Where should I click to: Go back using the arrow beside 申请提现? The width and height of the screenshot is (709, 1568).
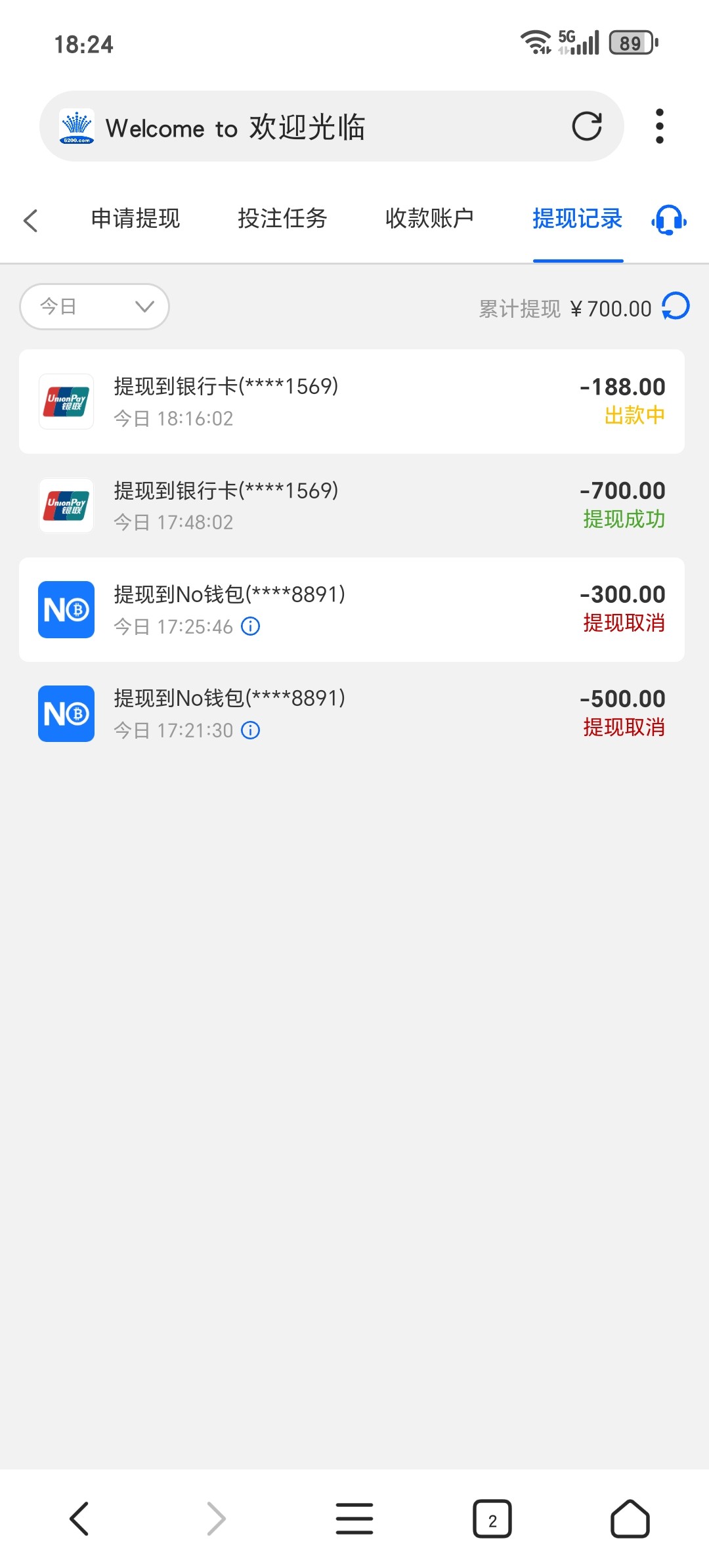31,220
